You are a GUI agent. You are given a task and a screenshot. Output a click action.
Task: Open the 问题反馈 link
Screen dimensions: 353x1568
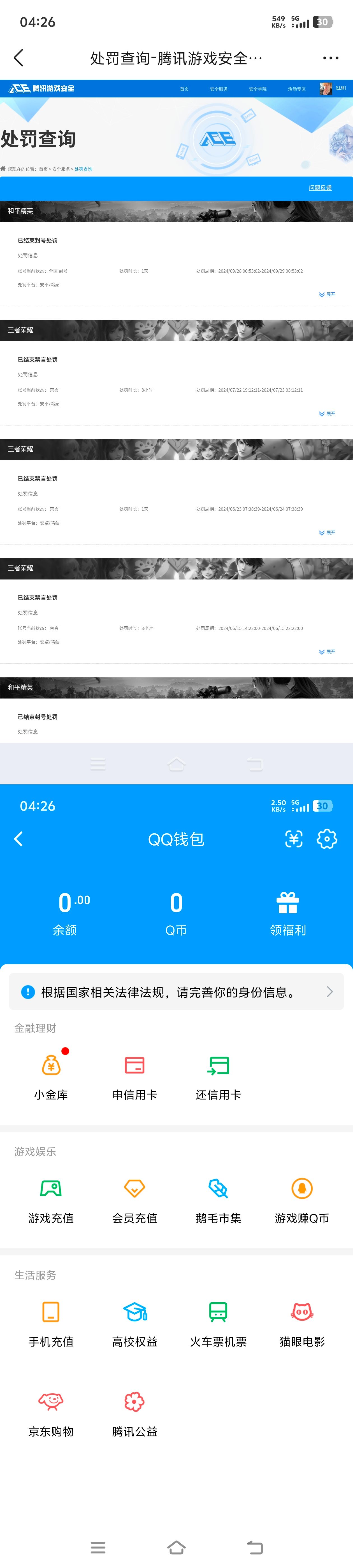[320, 188]
